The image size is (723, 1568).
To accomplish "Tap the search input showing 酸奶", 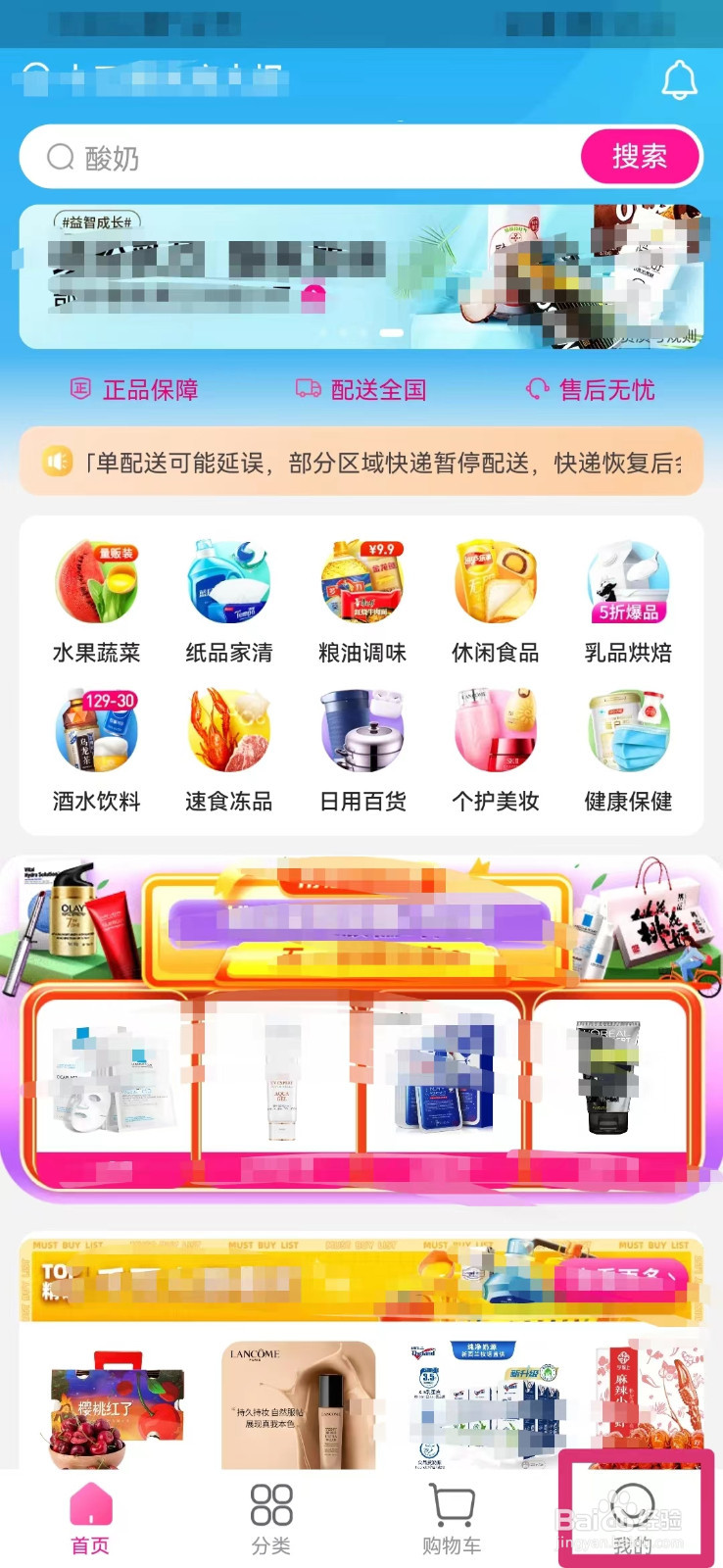I will pos(294,157).
